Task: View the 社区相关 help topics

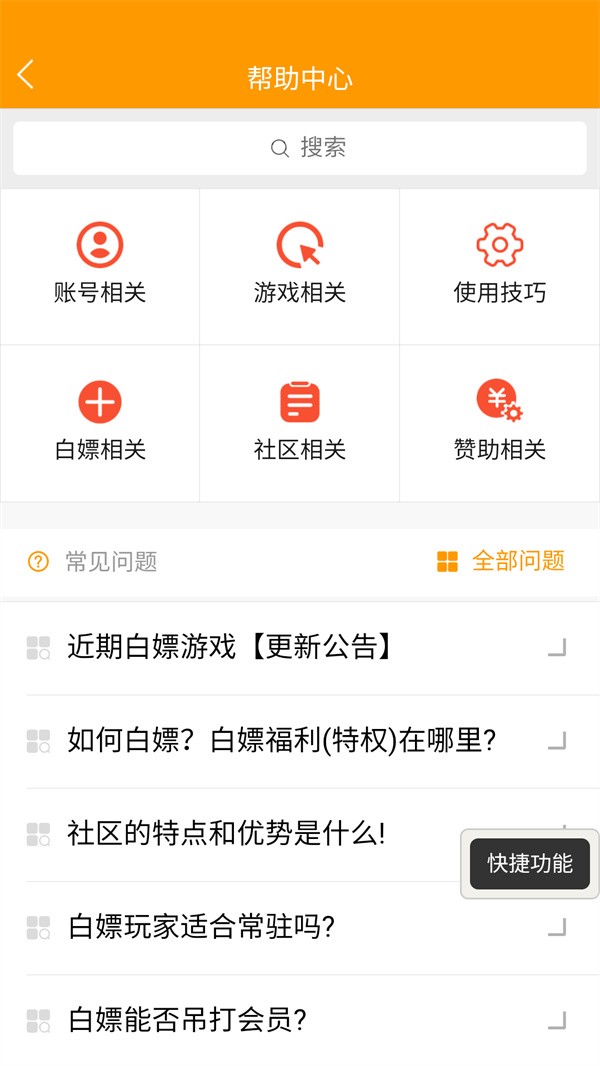Action: 300,423
